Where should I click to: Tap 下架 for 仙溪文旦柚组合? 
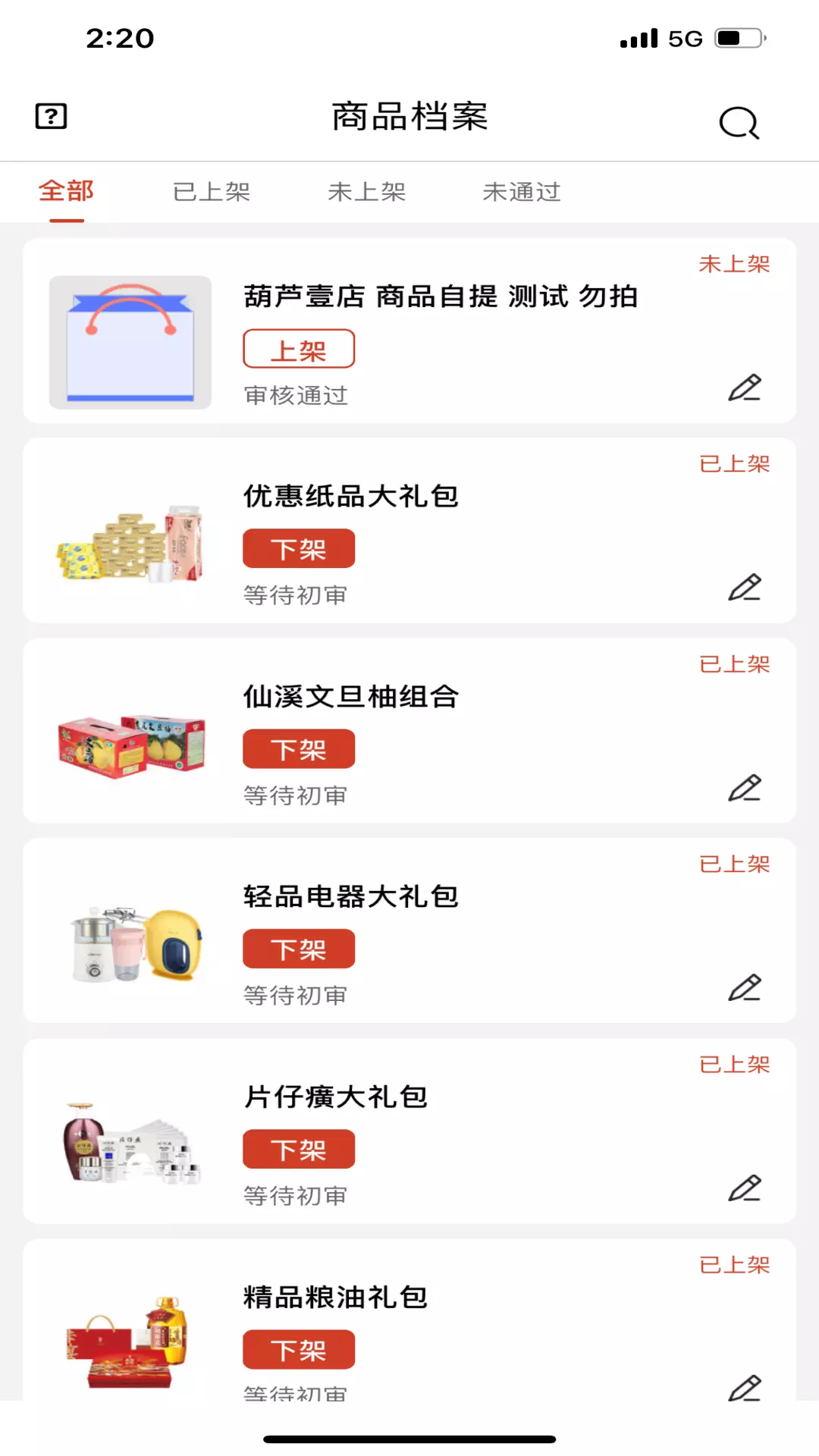(299, 748)
